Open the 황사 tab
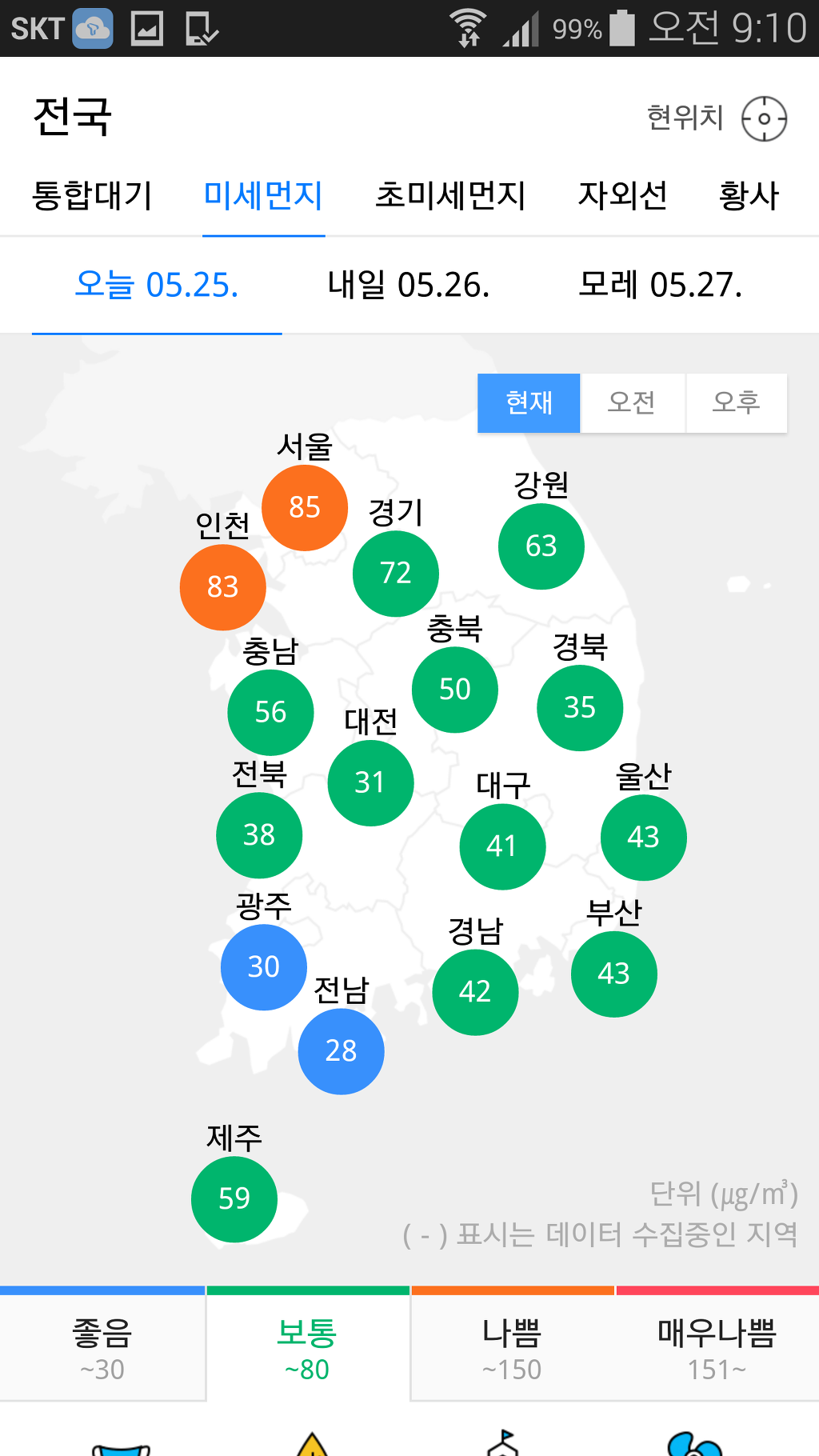This screenshot has width=819, height=1456. (749, 196)
